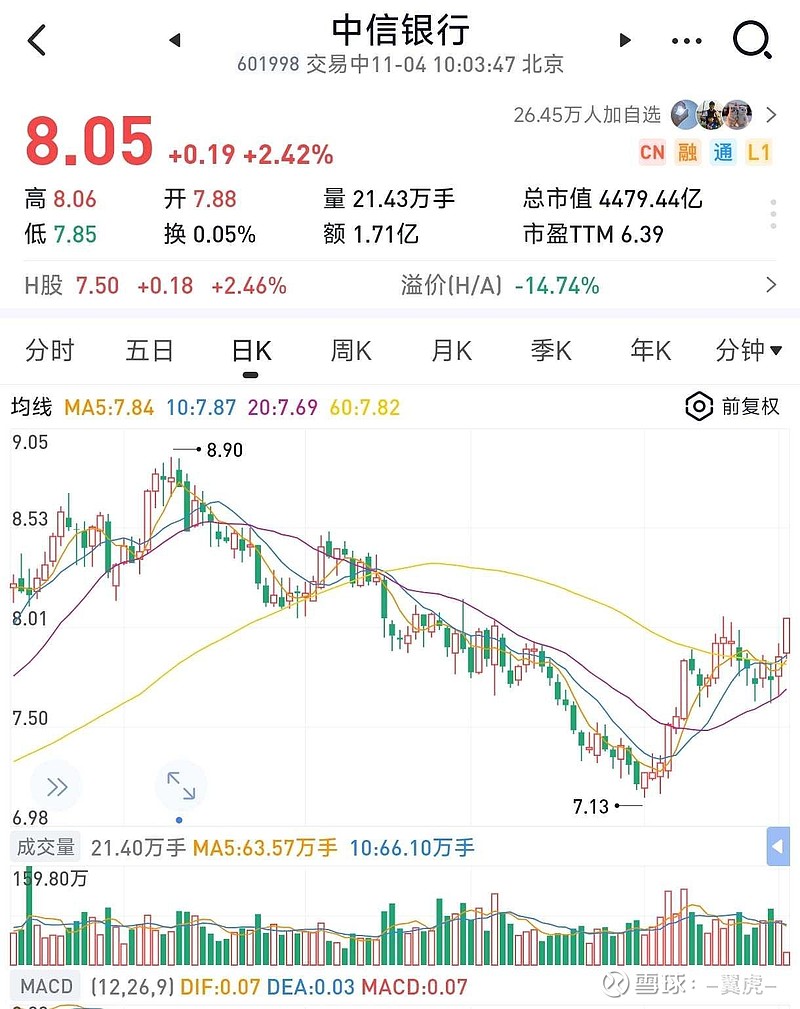
Task: Switch volume display by clicking 成交量
Action: tap(45, 847)
